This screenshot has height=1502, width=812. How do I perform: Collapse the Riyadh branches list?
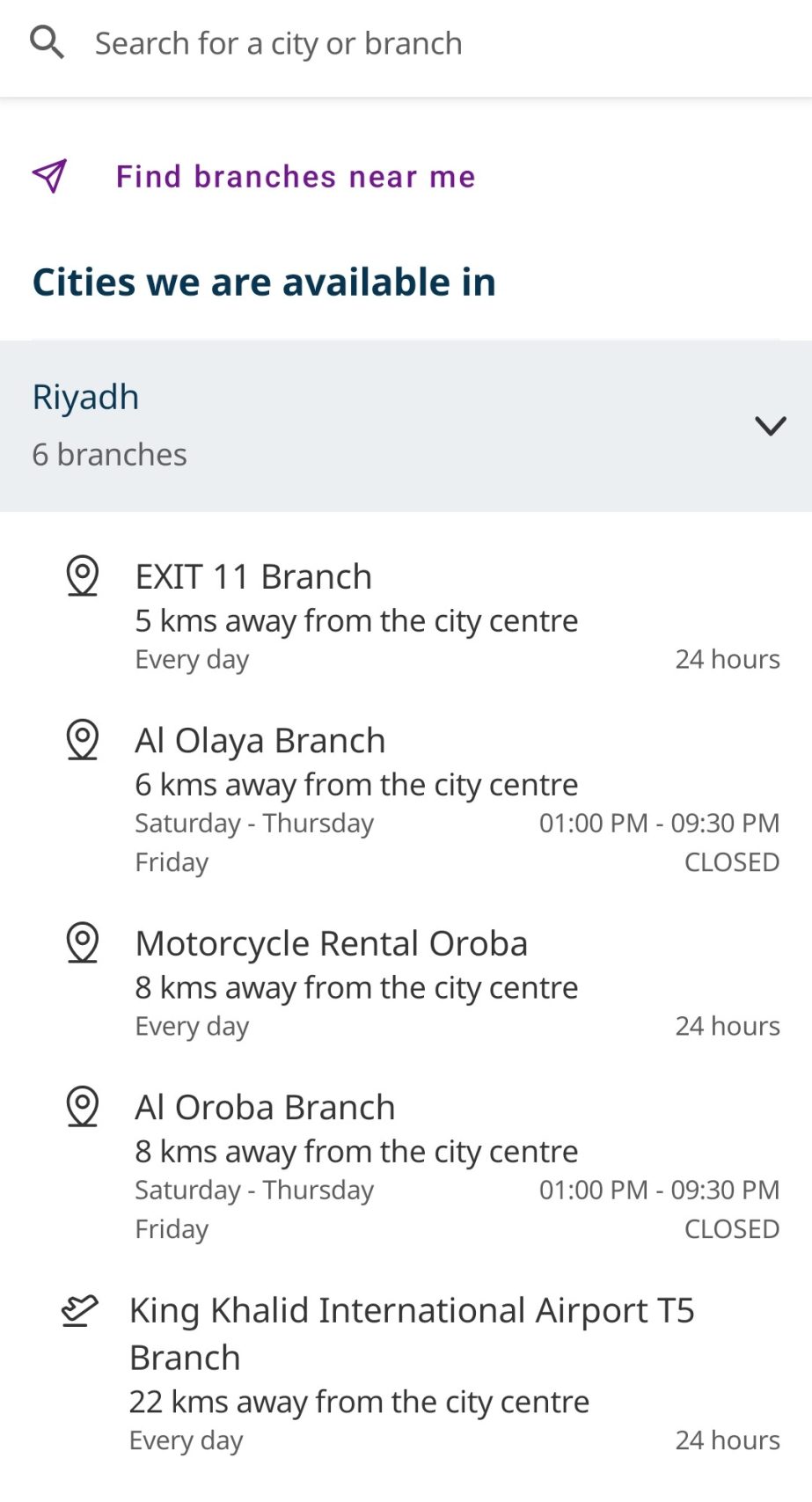[770, 427]
